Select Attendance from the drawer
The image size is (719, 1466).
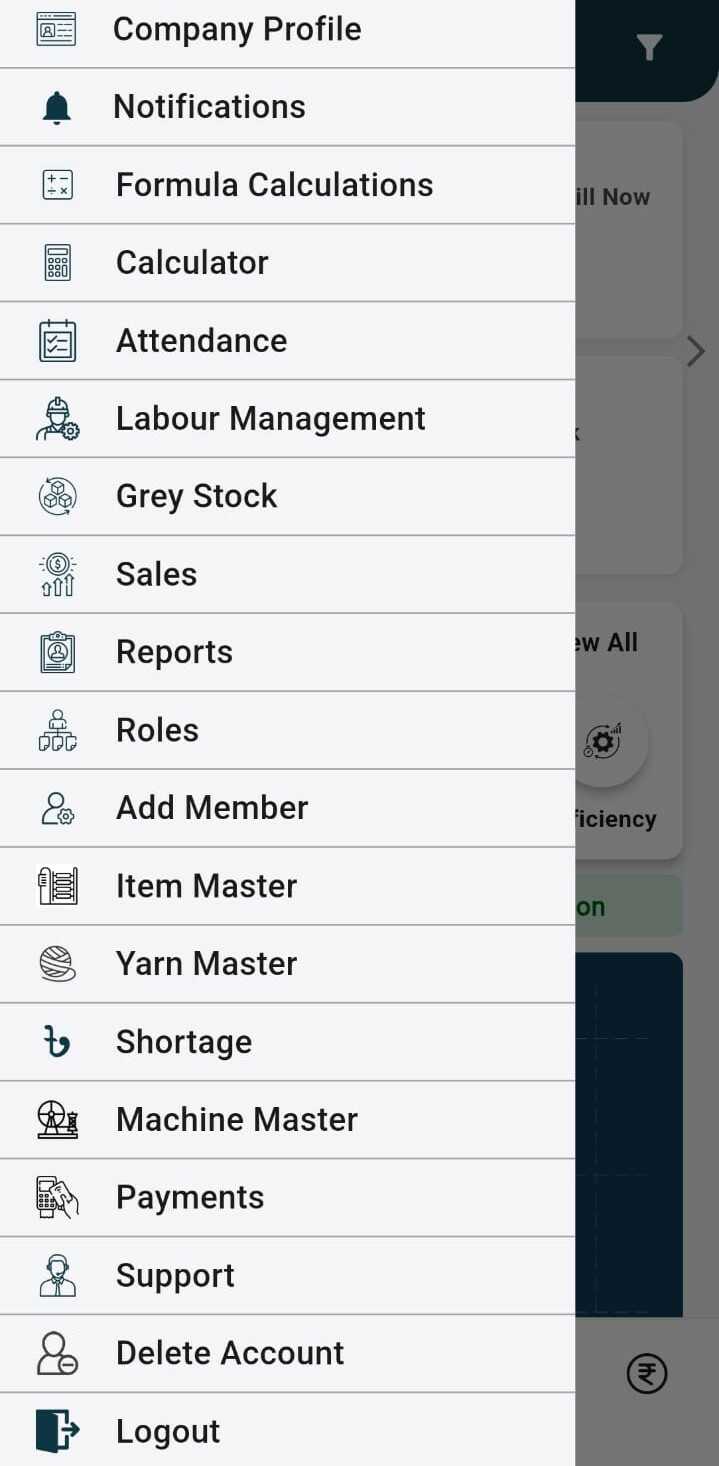click(201, 341)
